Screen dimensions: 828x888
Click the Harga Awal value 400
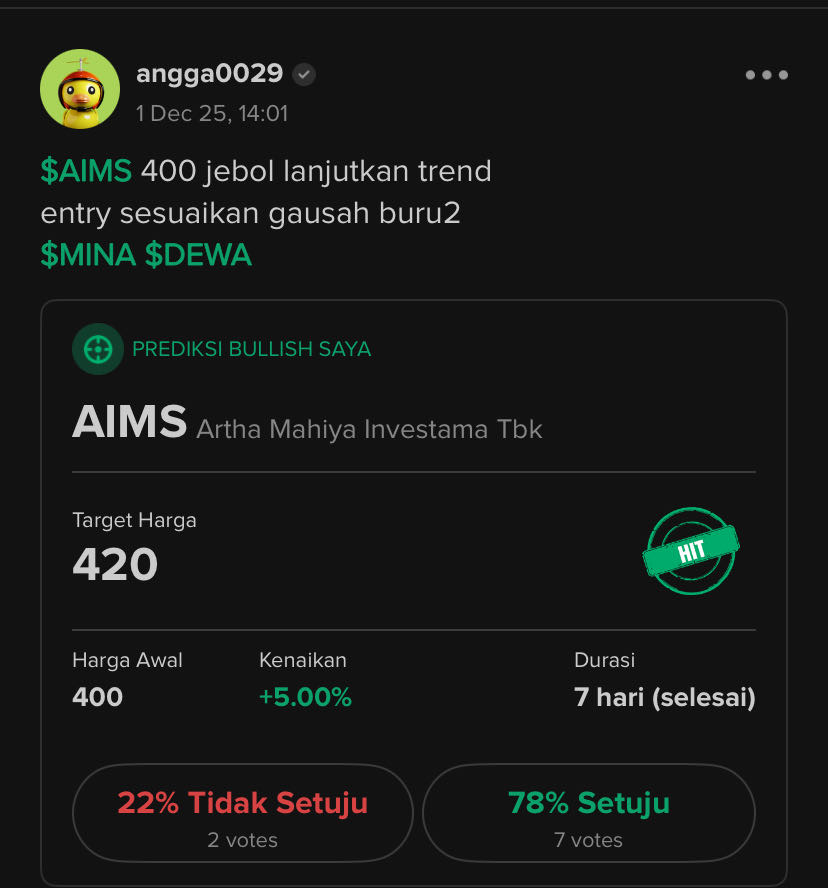97,697
